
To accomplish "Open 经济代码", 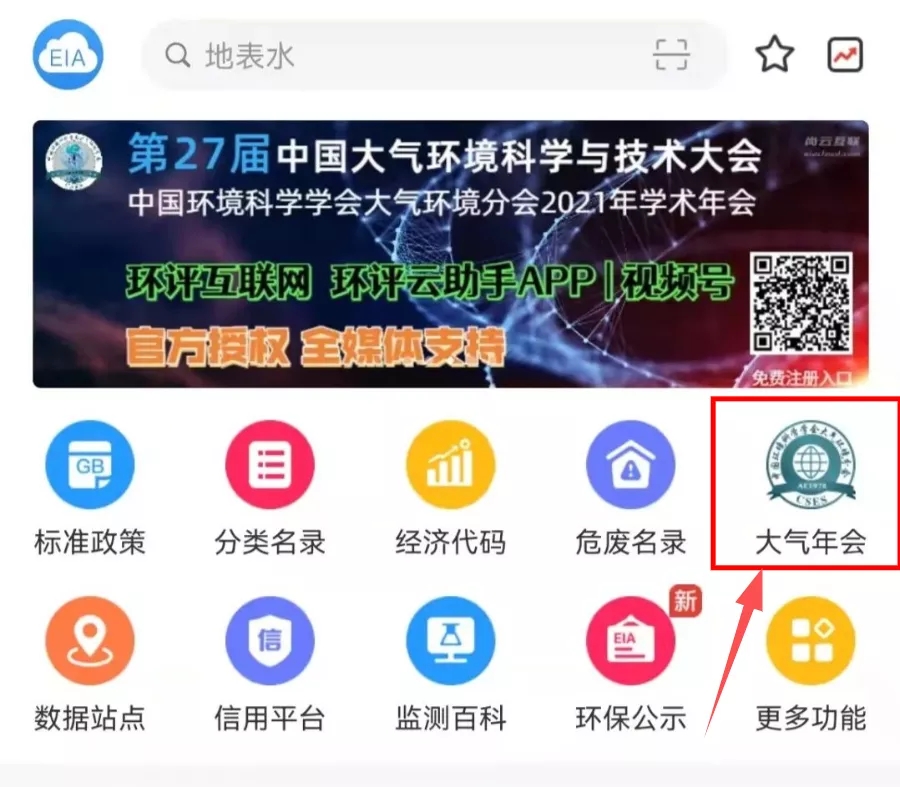I will (x=450, y=487).
